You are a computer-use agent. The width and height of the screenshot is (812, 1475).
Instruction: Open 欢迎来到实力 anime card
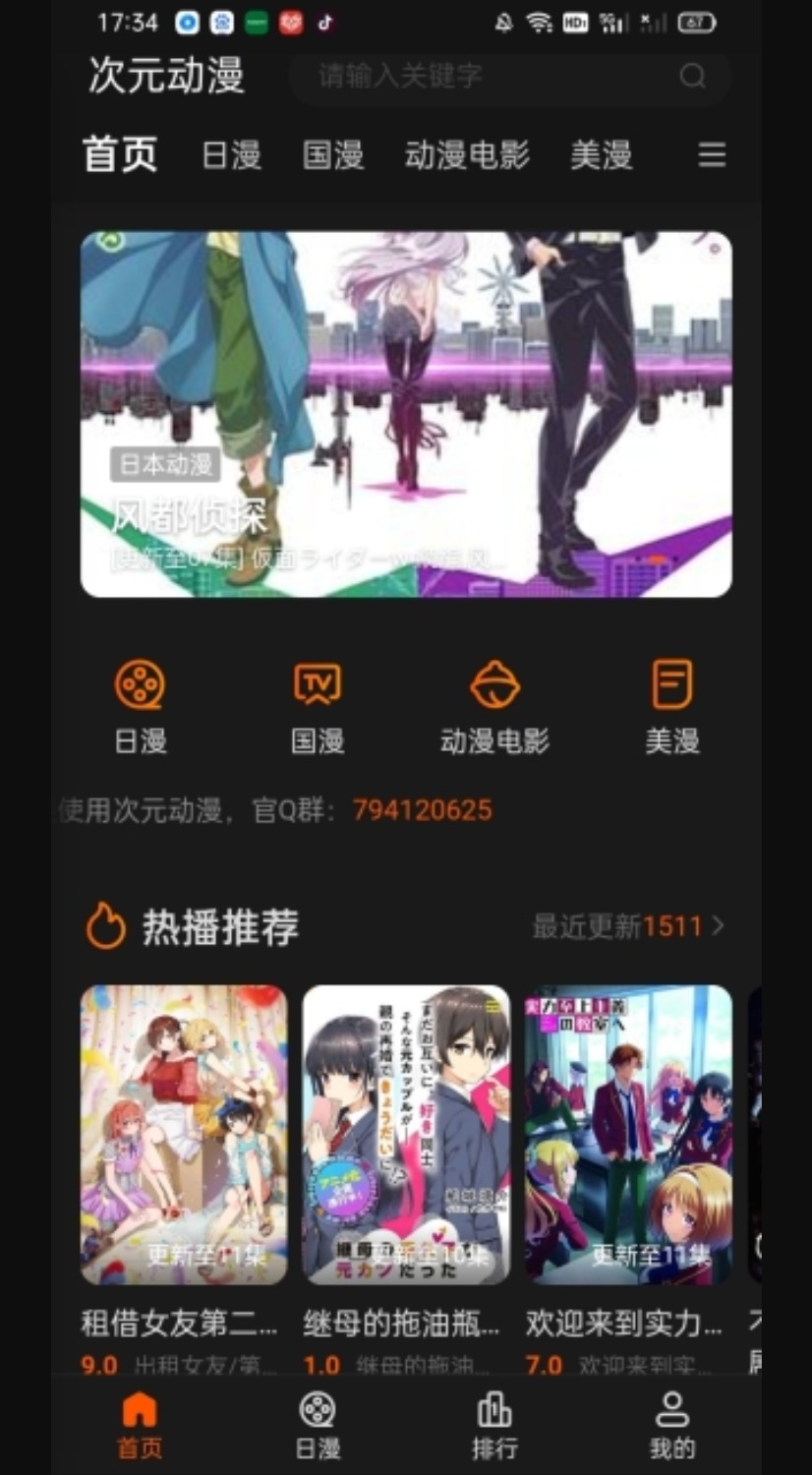628,1135
